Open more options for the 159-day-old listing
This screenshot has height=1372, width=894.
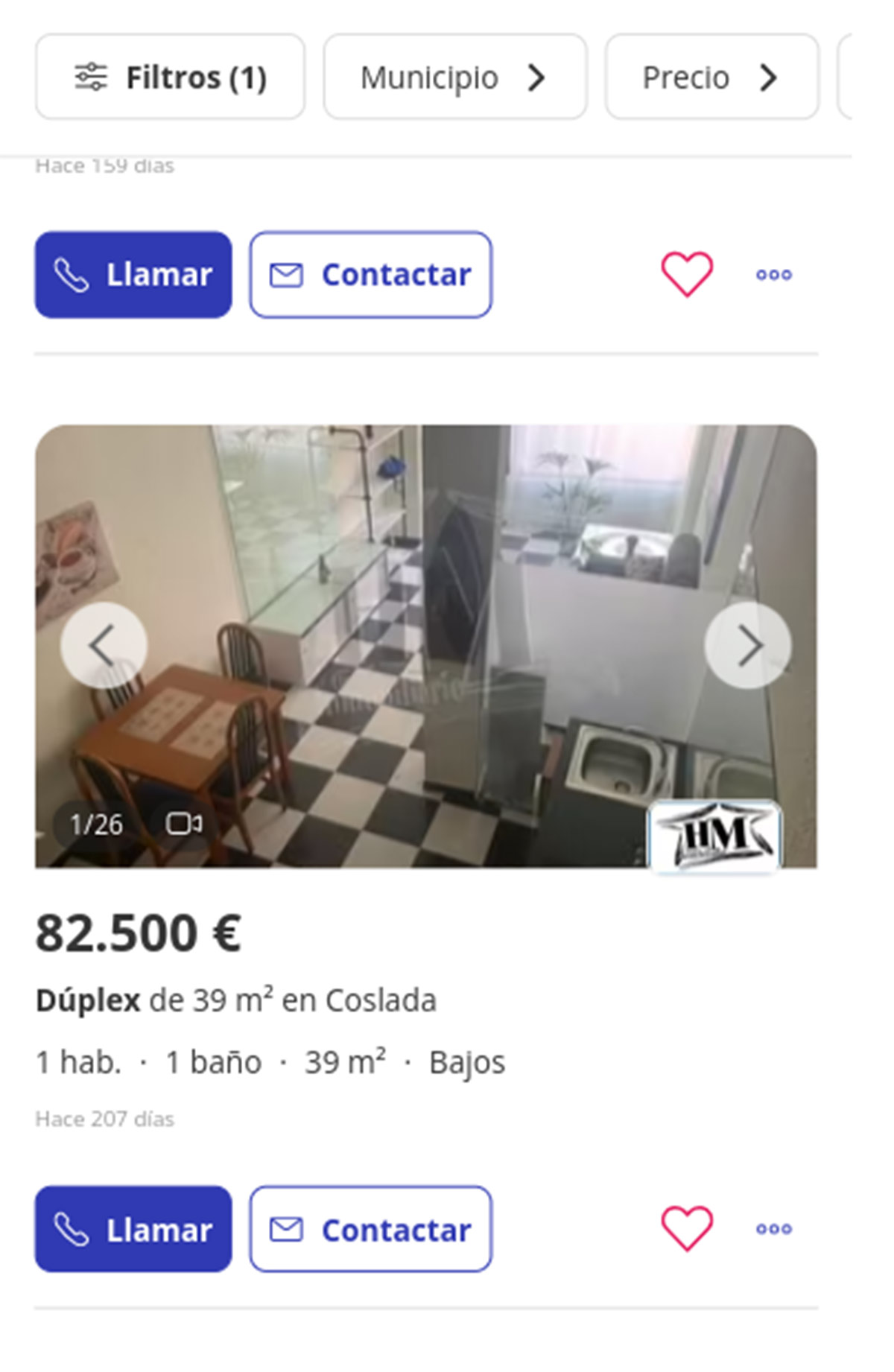[773, 275]
